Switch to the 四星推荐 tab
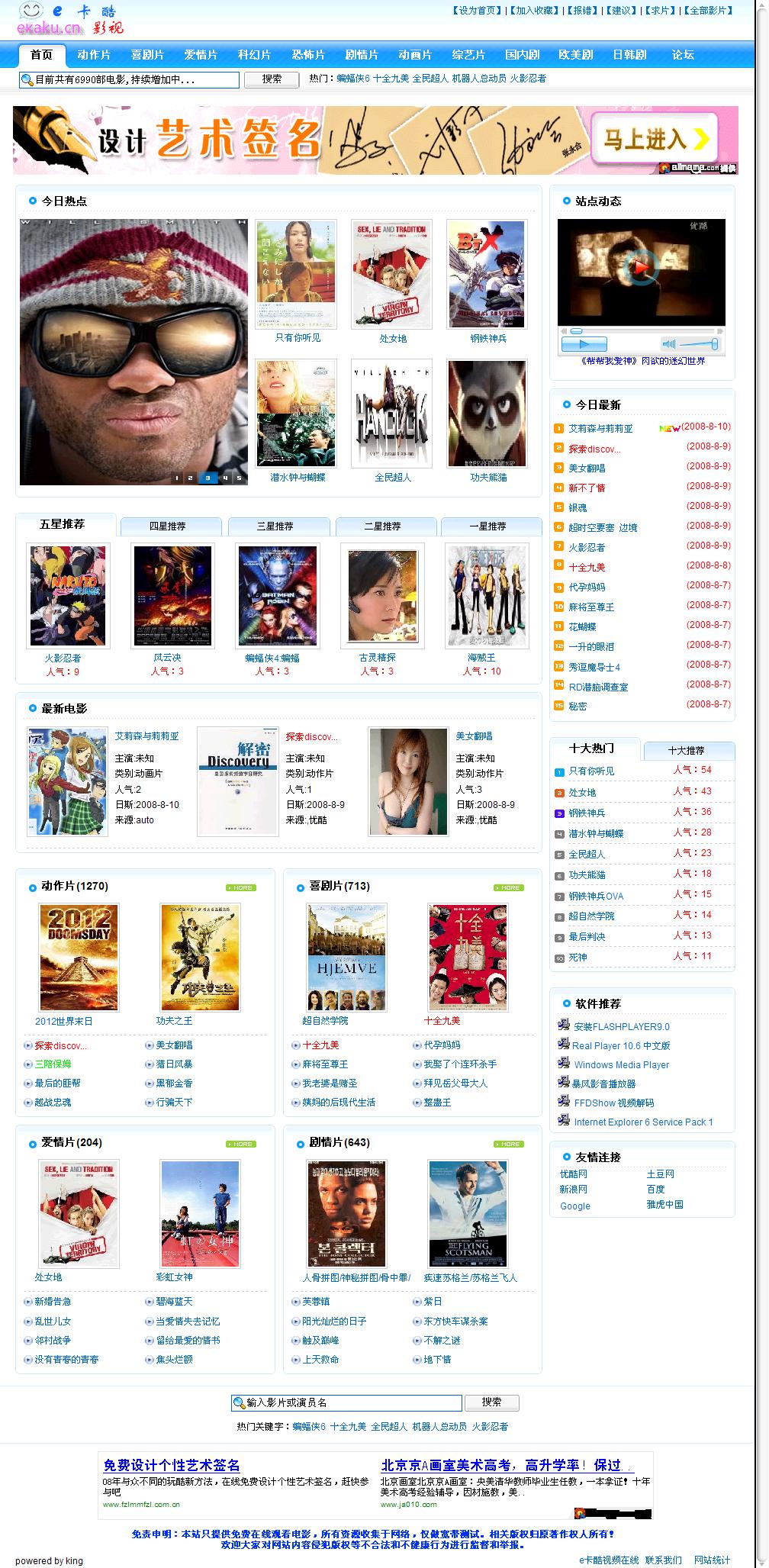 point(167,526)
